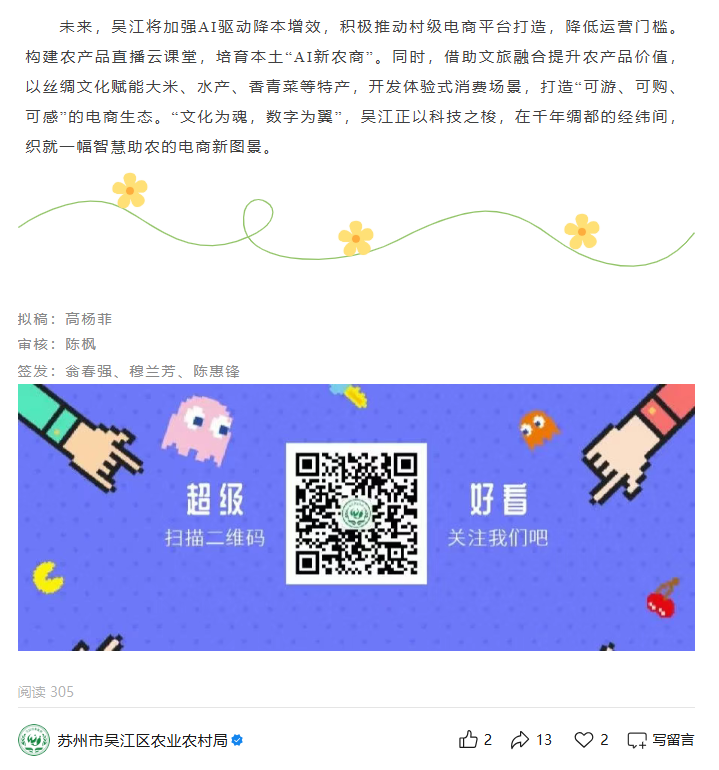Image resolution: width=719 pixels, height=770 pixels.
Task: Tap the heart icon to recommend the article
Action: pos(583,740)
